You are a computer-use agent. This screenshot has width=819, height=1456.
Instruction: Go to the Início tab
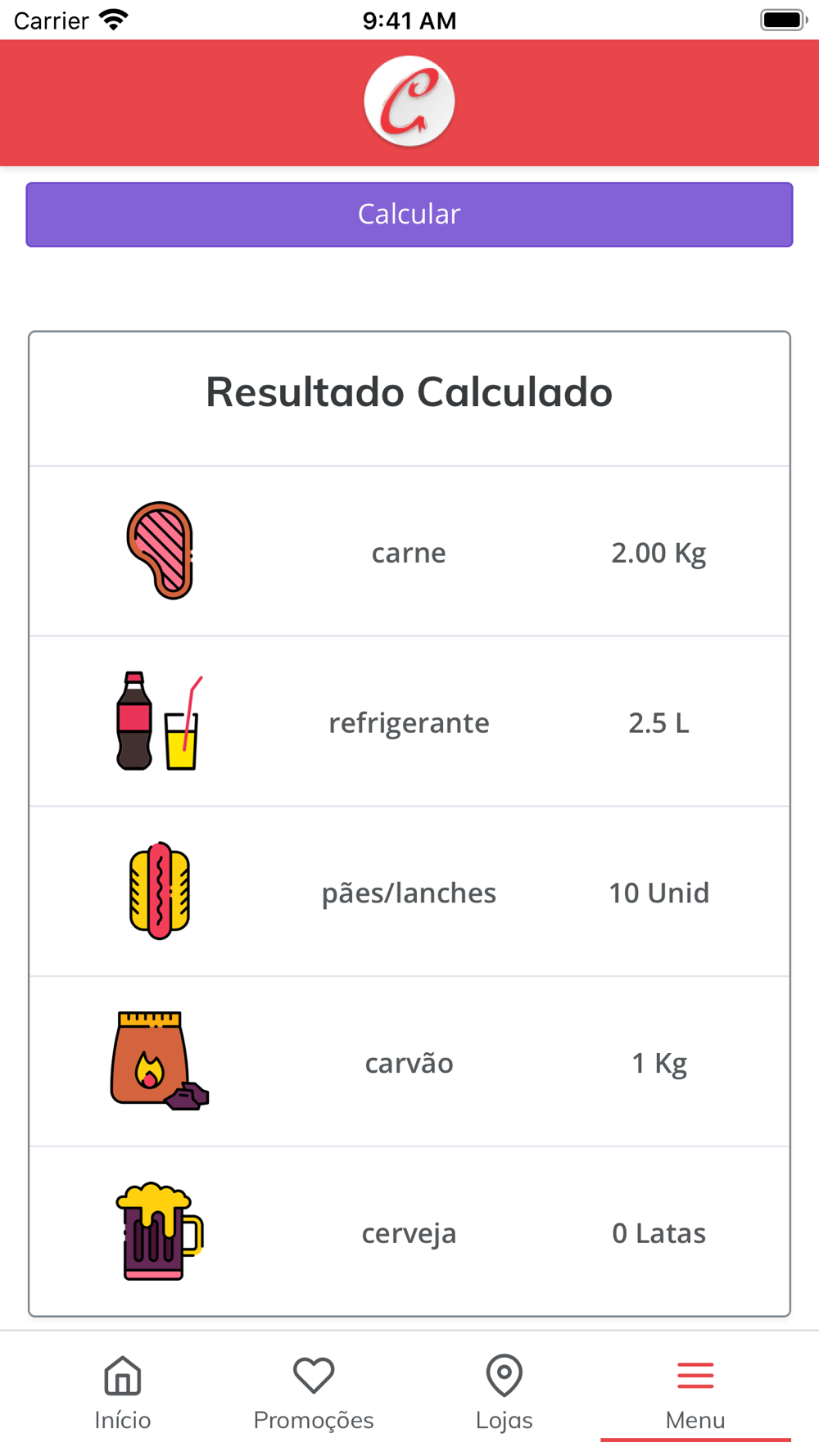tap(123, 1392)
